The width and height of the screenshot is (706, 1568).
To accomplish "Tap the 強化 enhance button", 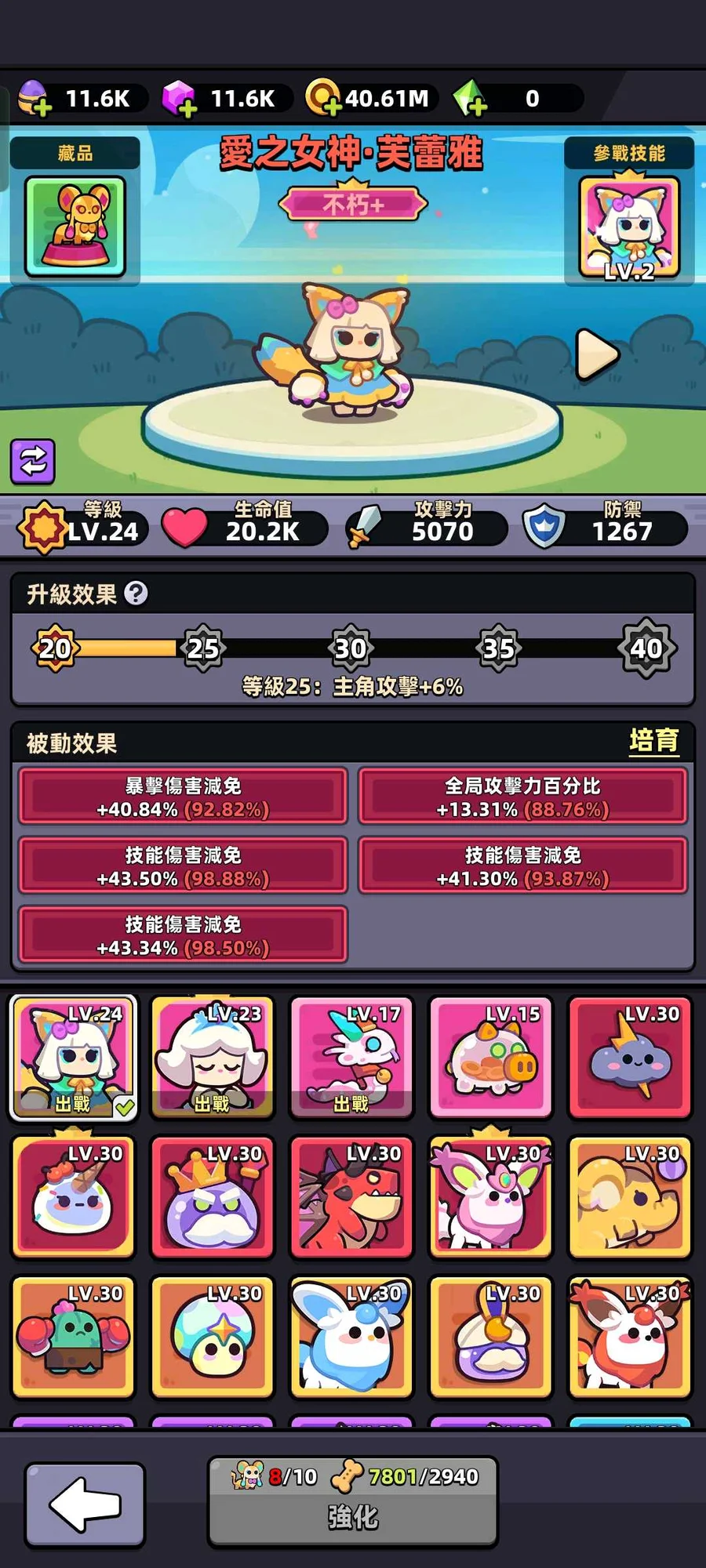I will point(352,1501).
